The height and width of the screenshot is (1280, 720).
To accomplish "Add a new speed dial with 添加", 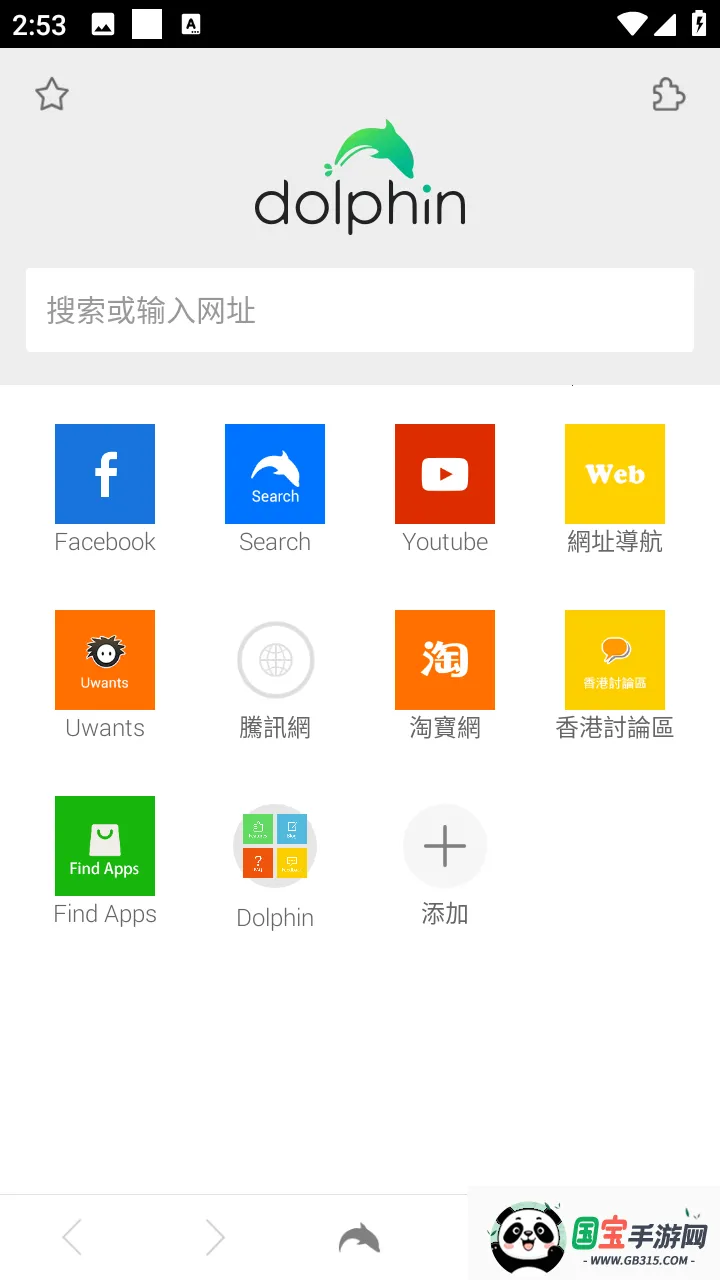I will 445,846.
